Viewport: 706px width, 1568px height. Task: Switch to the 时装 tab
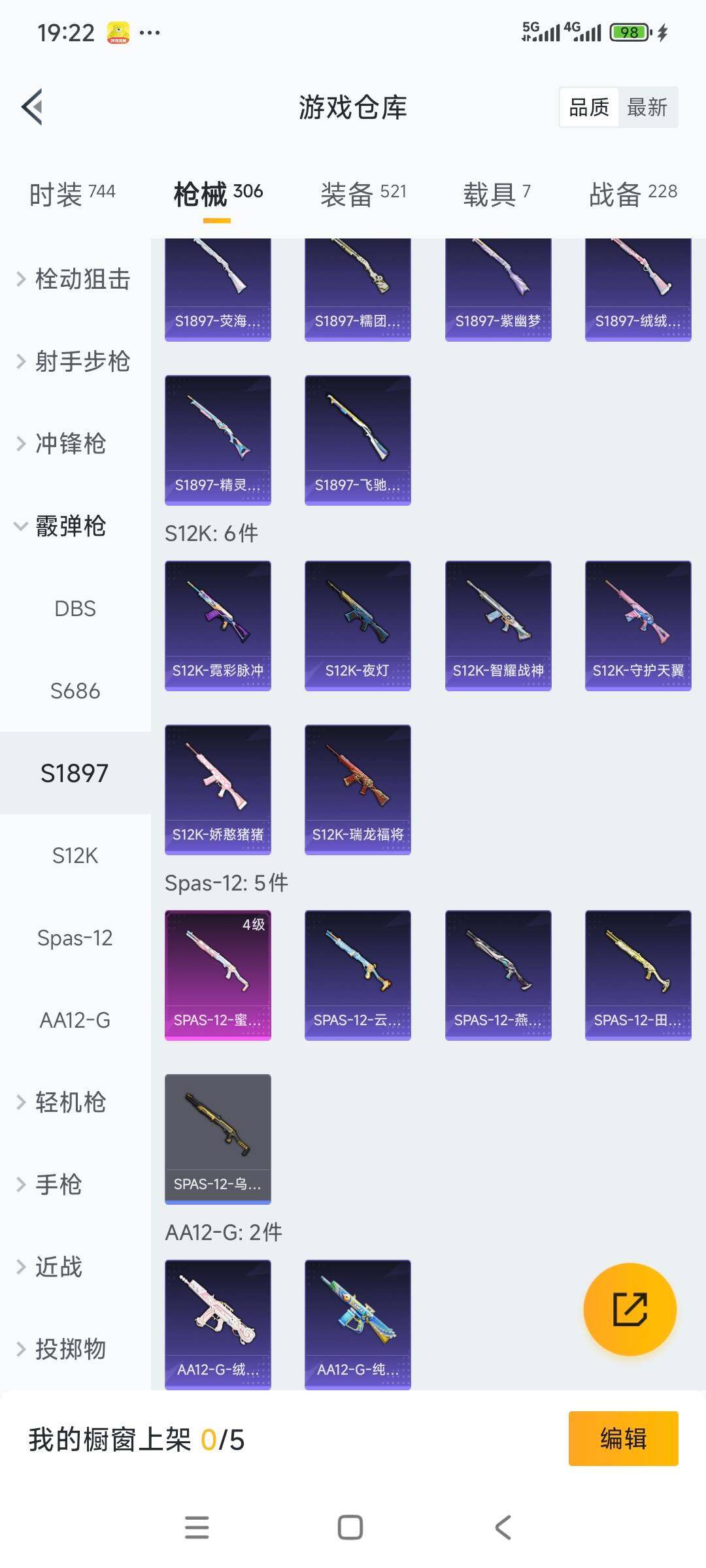pos(72,193)
